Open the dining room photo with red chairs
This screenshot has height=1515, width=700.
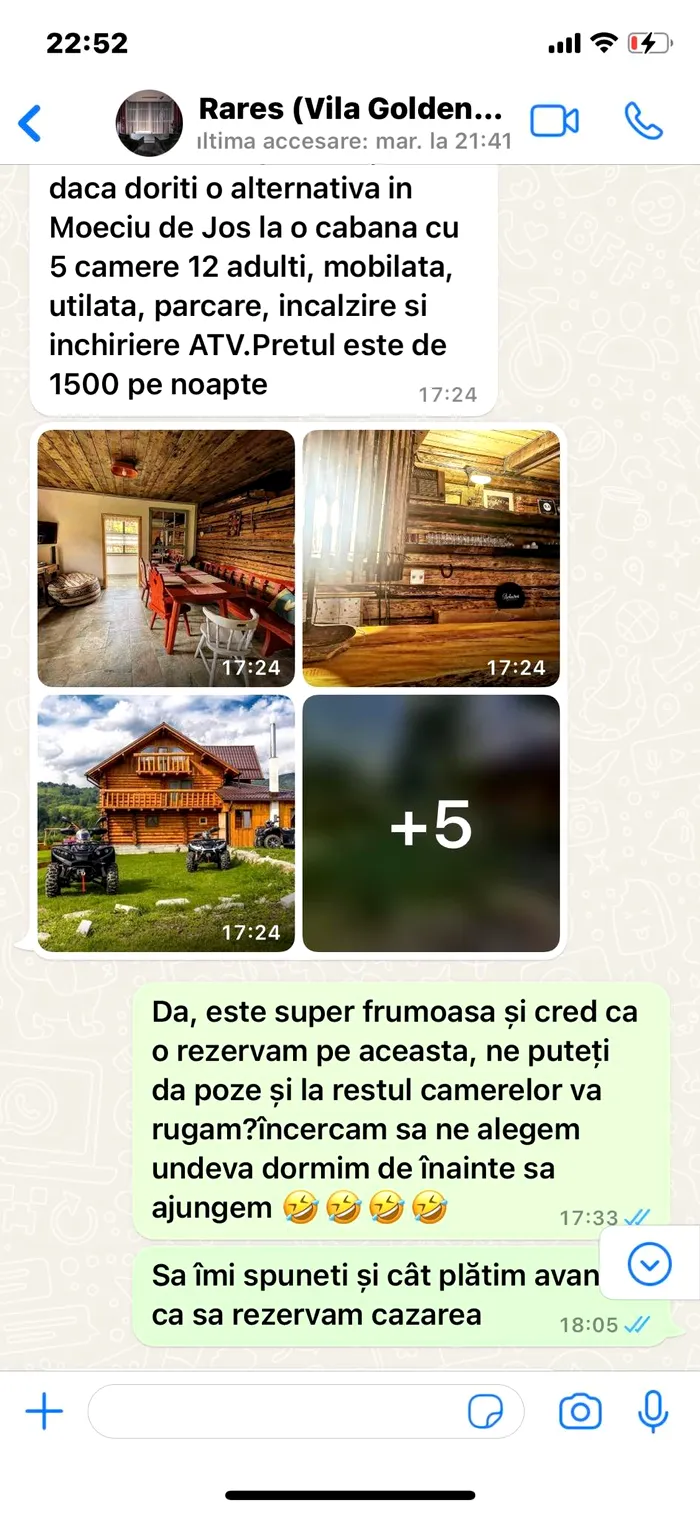click(166, 558)
